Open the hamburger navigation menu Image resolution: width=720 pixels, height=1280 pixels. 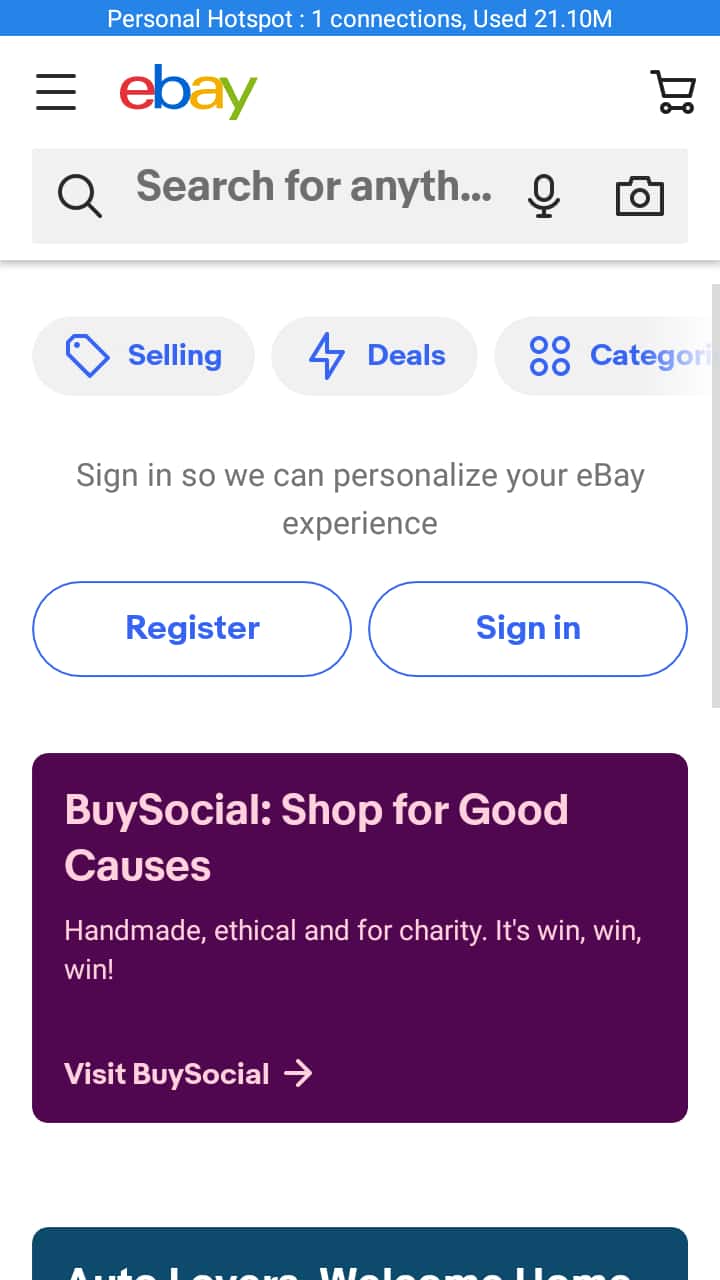(x=55, y=91)
